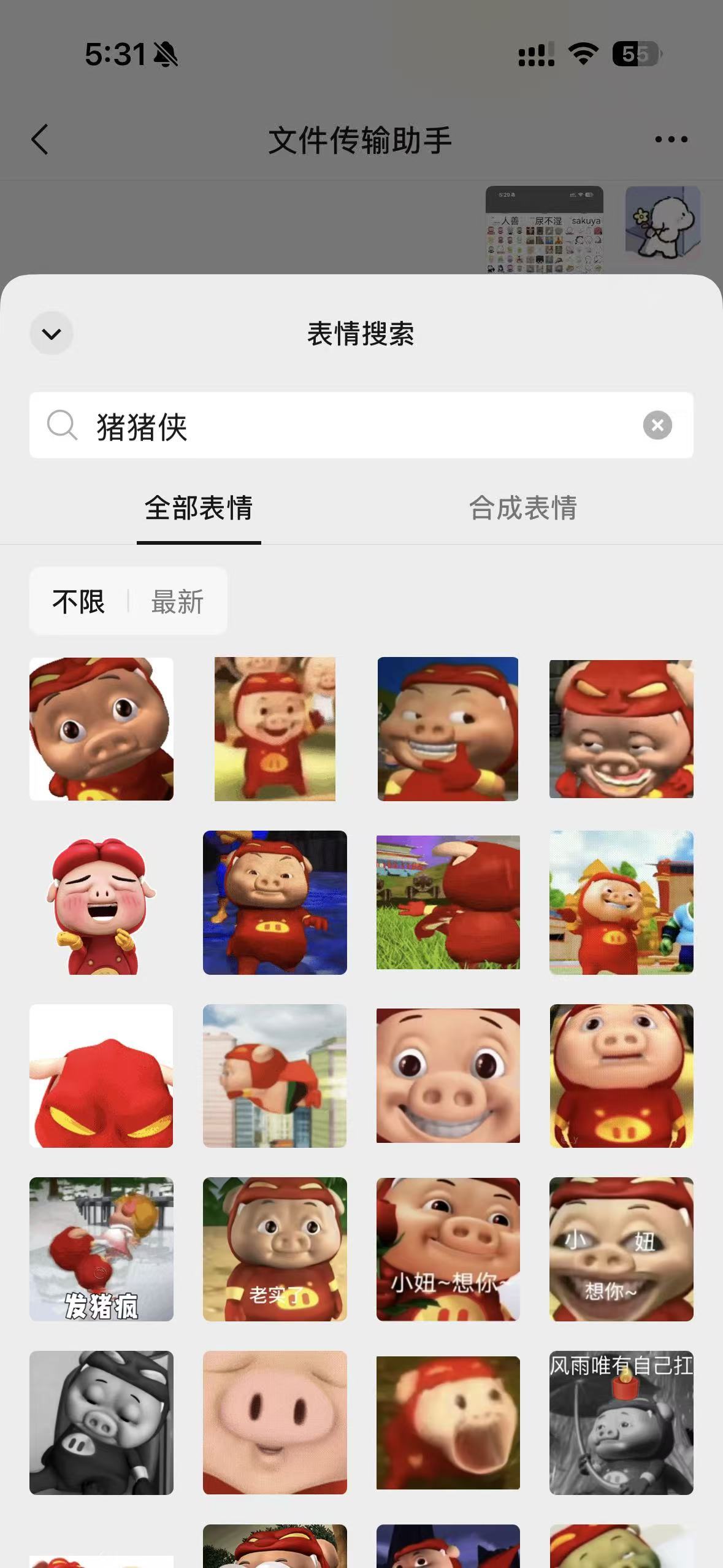Select the 全部表情 tab

[199, 508]
